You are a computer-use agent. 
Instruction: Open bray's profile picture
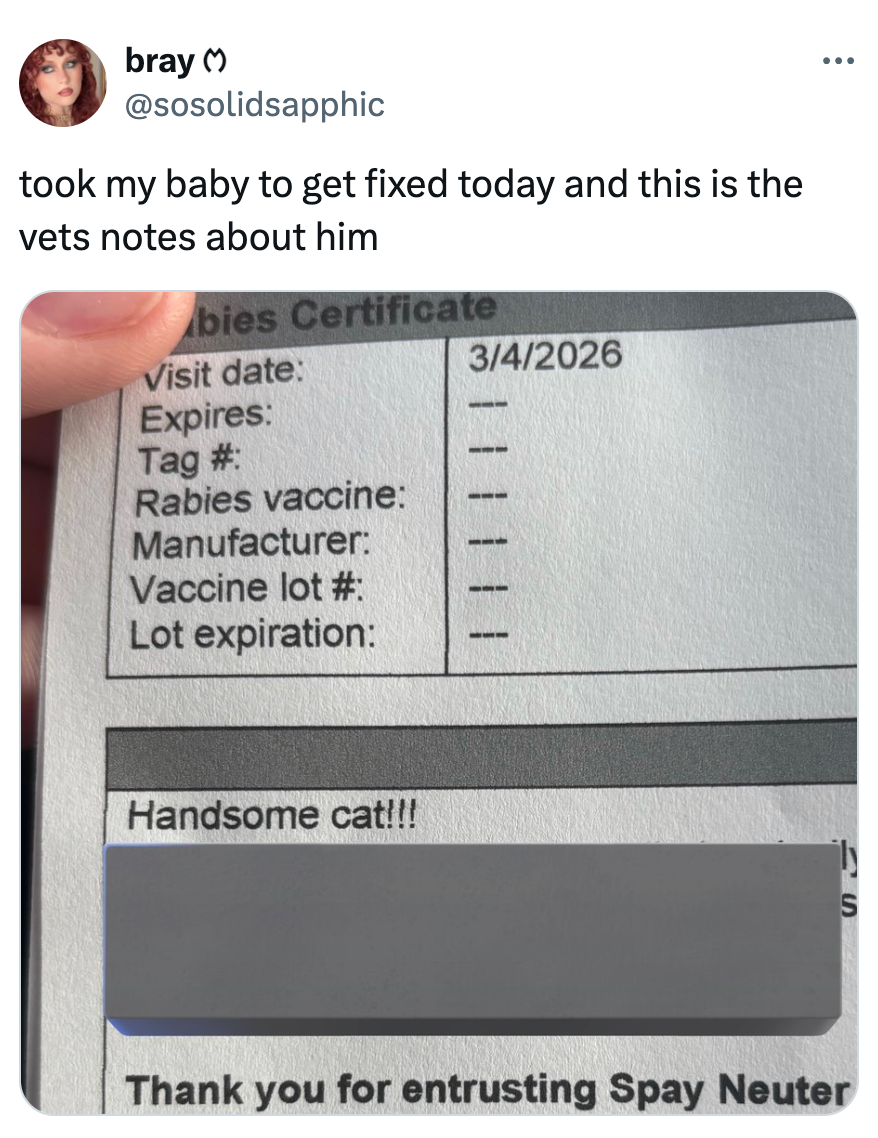64,82
